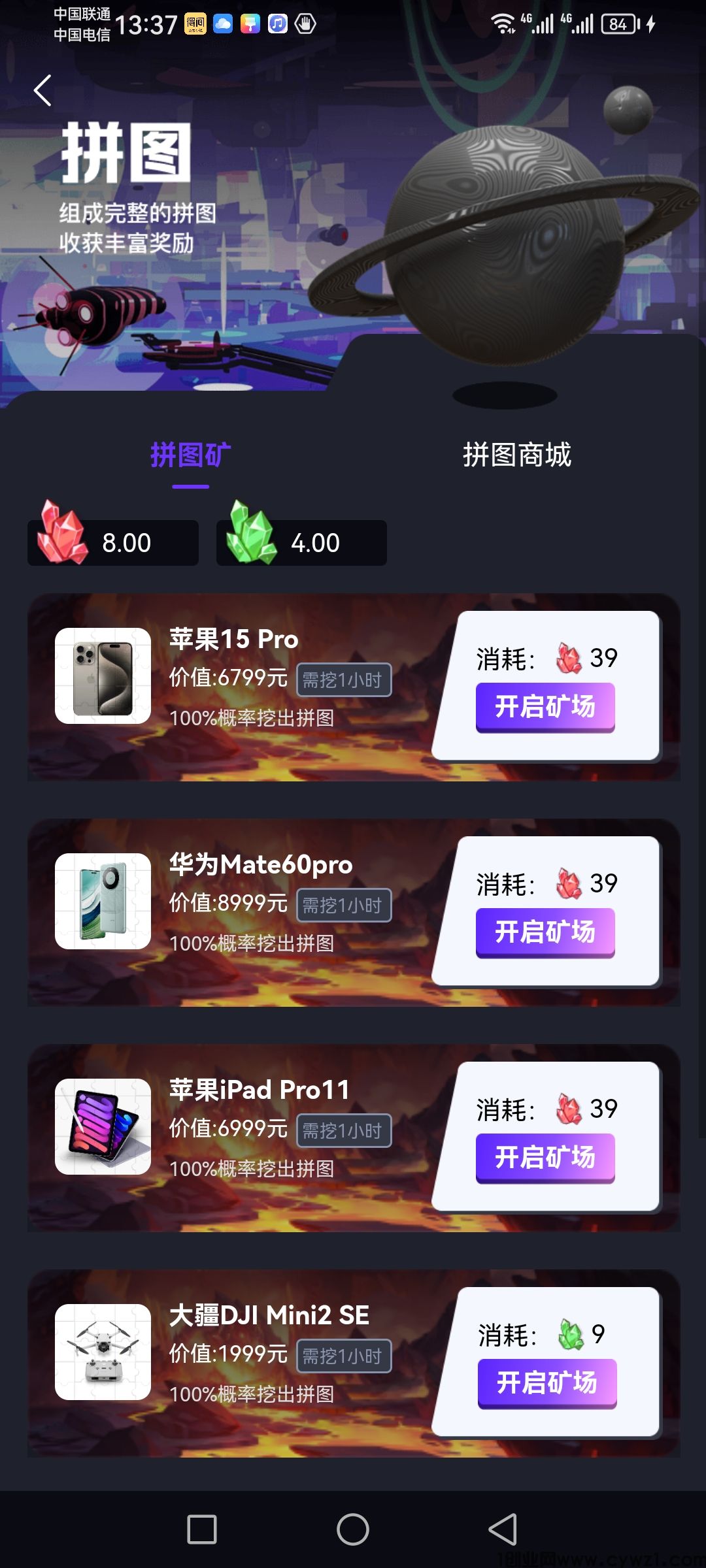Open recent apps from the navigation bar
The image size is (706, 1568).
click(x=202, y=1529)
